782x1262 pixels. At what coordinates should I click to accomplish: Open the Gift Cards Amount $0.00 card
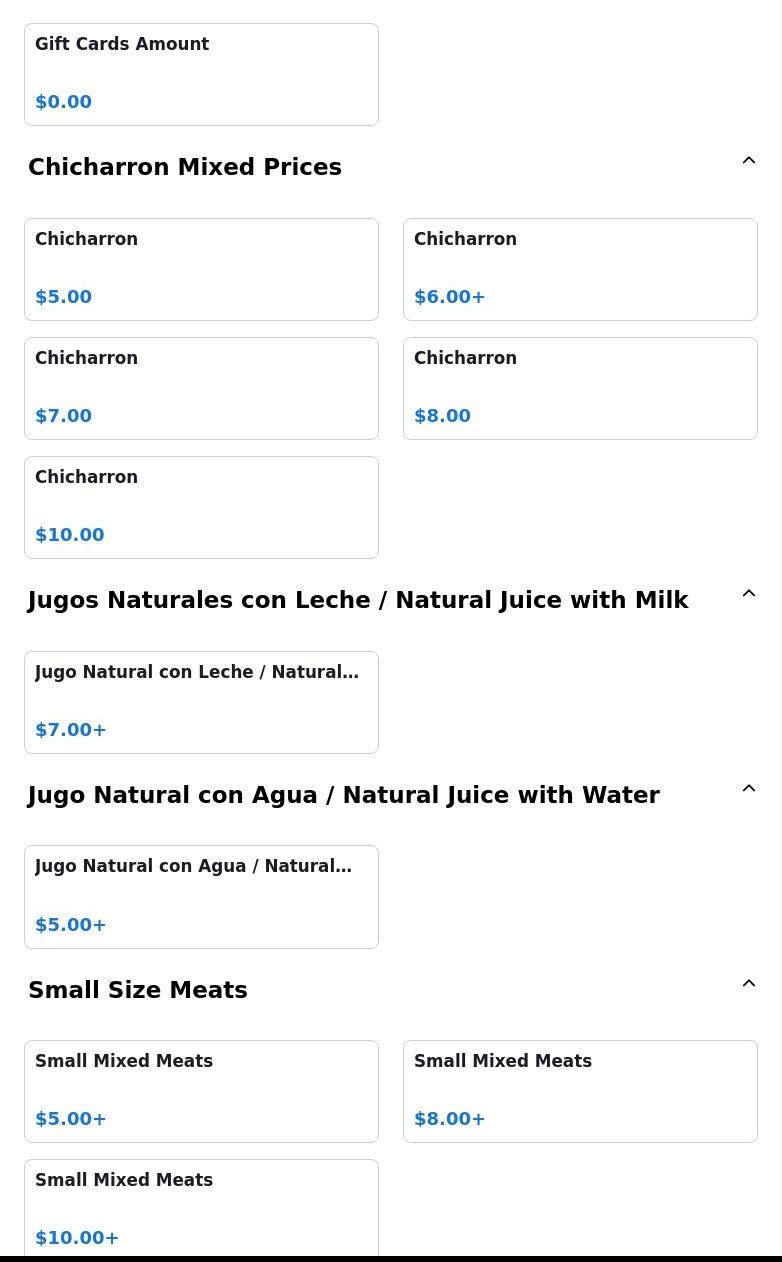tap(201, 74)
